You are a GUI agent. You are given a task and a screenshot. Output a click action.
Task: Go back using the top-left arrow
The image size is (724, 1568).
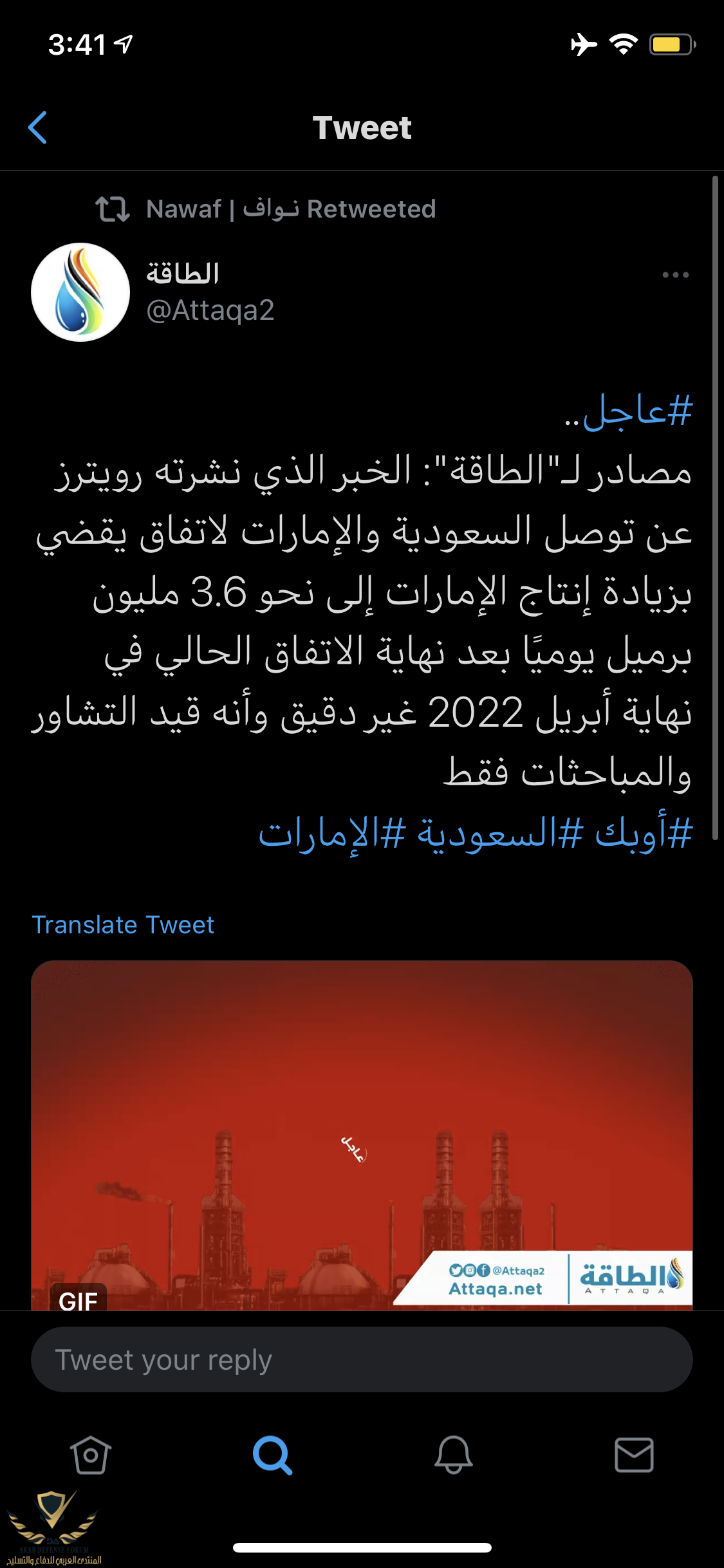click(38, 127)
